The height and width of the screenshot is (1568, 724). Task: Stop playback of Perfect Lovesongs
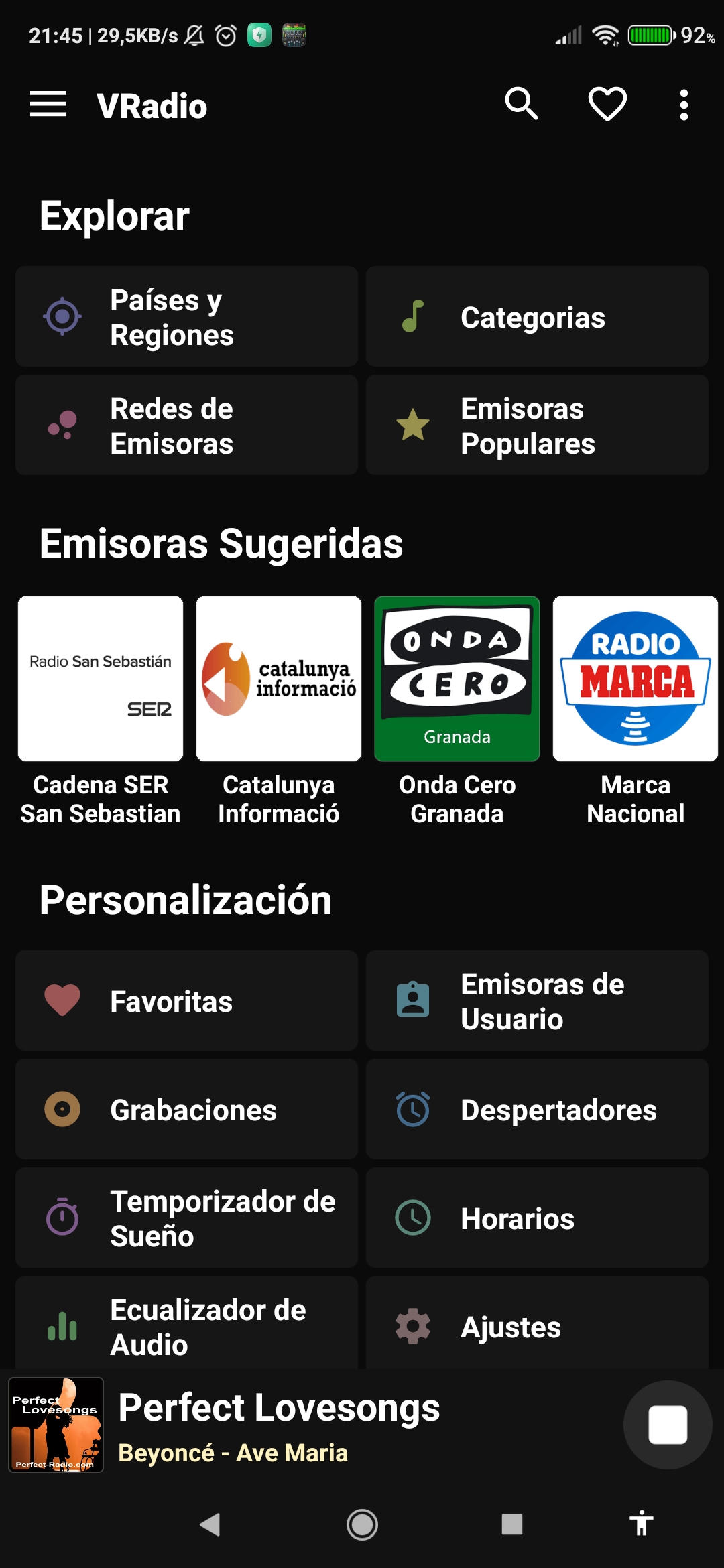(x=667, y=1425)
